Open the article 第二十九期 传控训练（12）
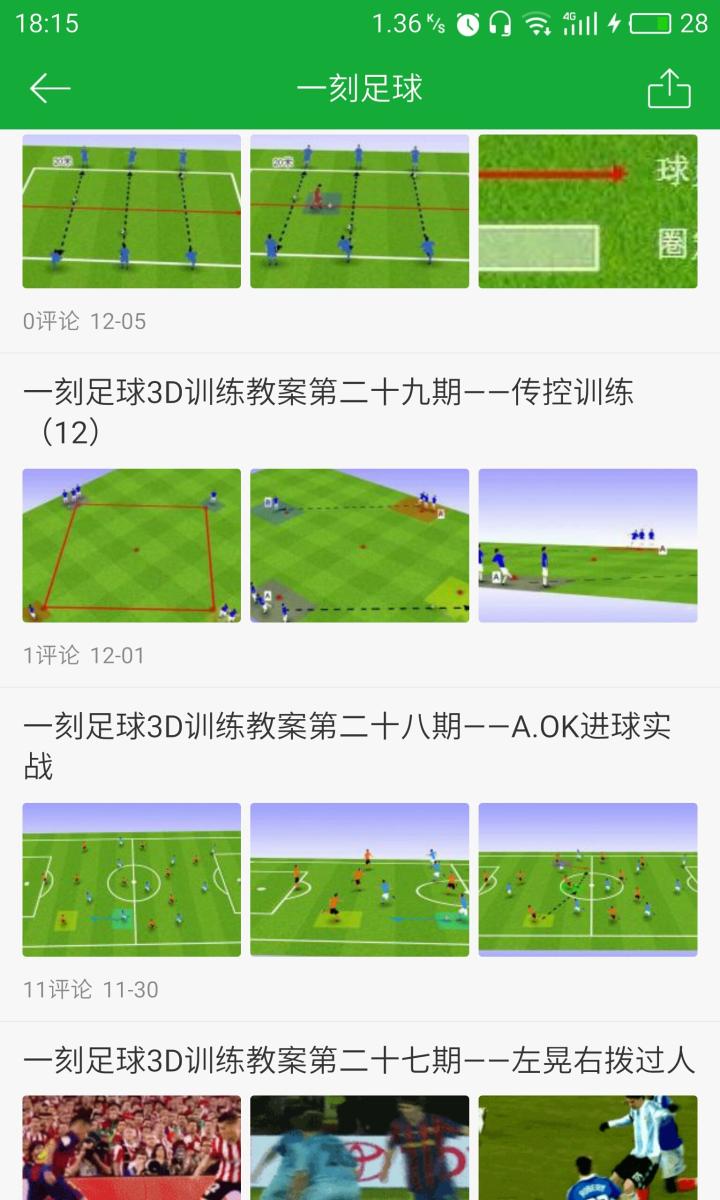 tap(328, 411)
